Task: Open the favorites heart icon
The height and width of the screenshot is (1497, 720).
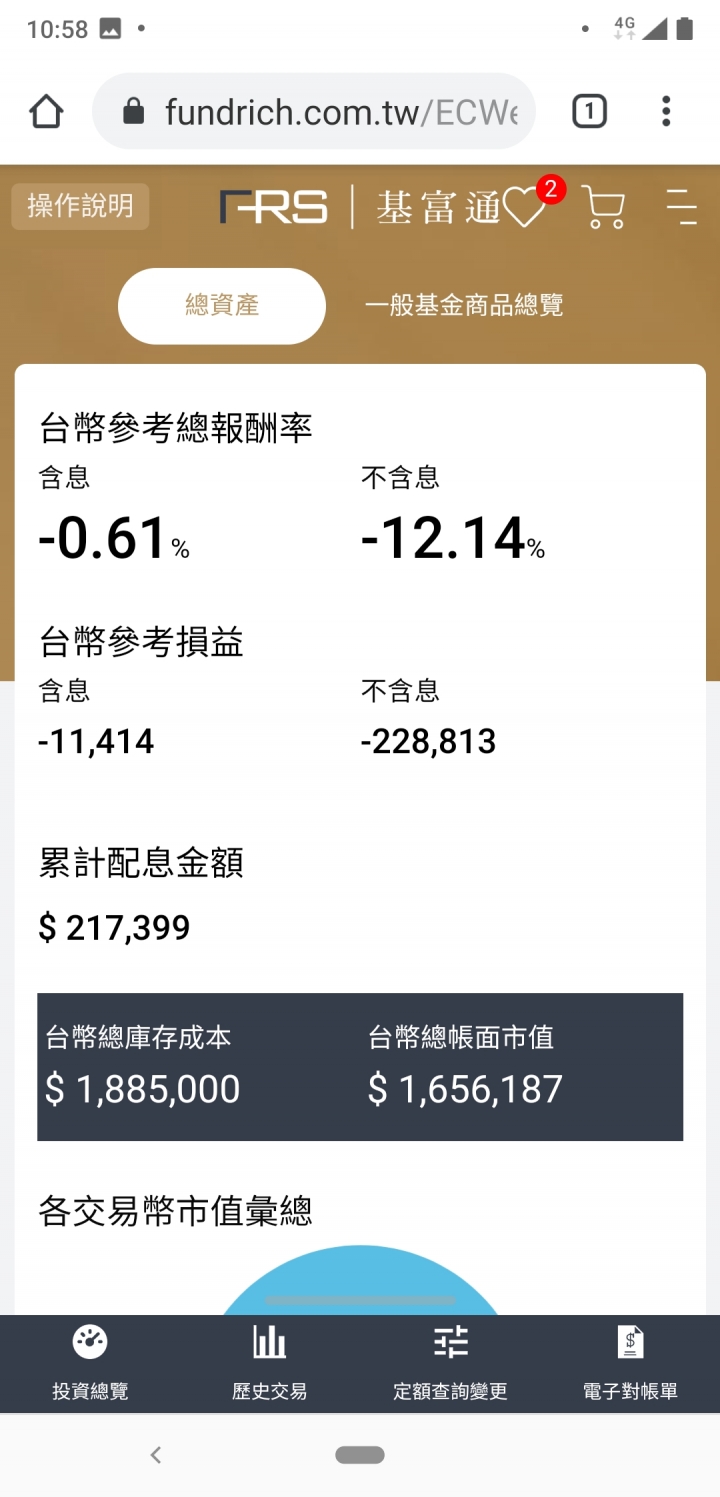Action: tap(524, 207)
